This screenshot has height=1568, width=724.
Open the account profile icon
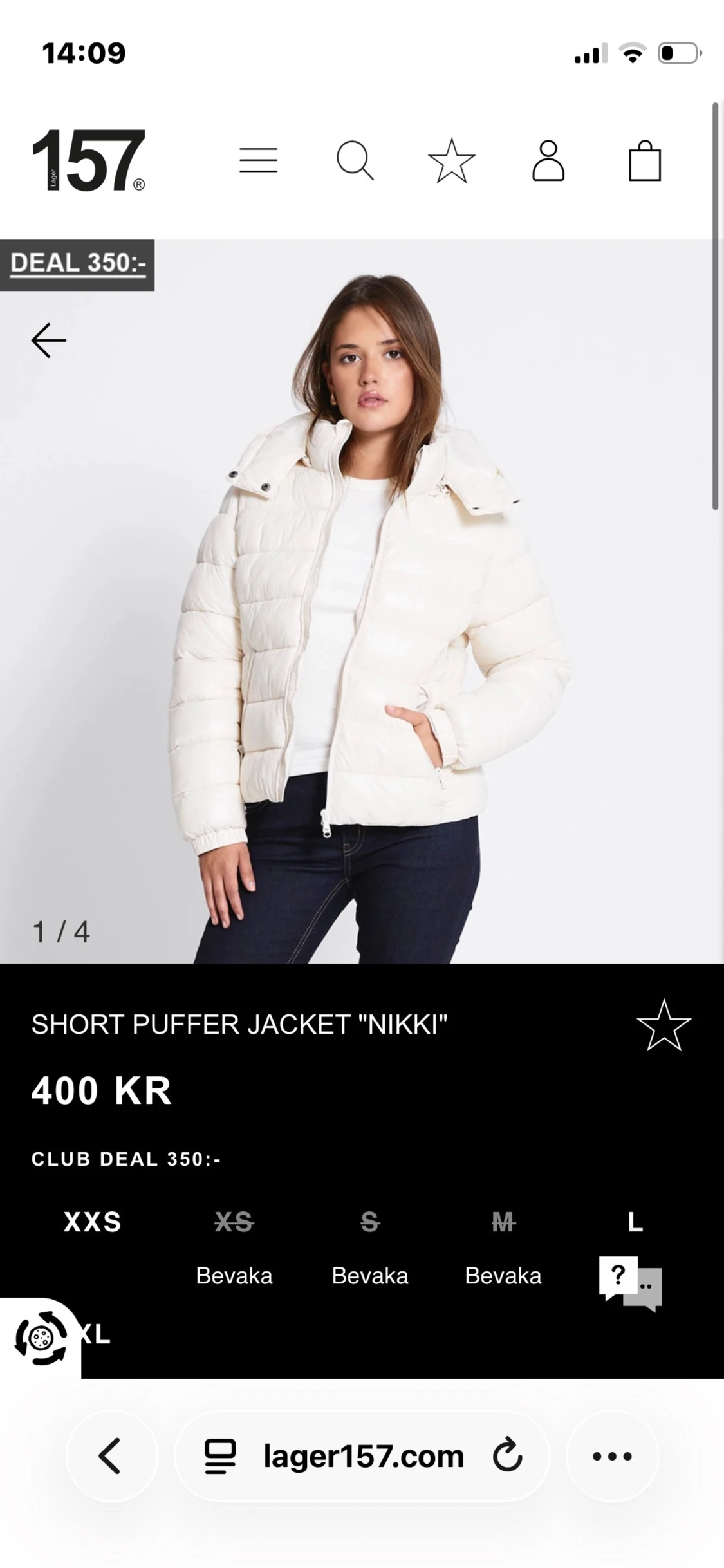[548, 160]
